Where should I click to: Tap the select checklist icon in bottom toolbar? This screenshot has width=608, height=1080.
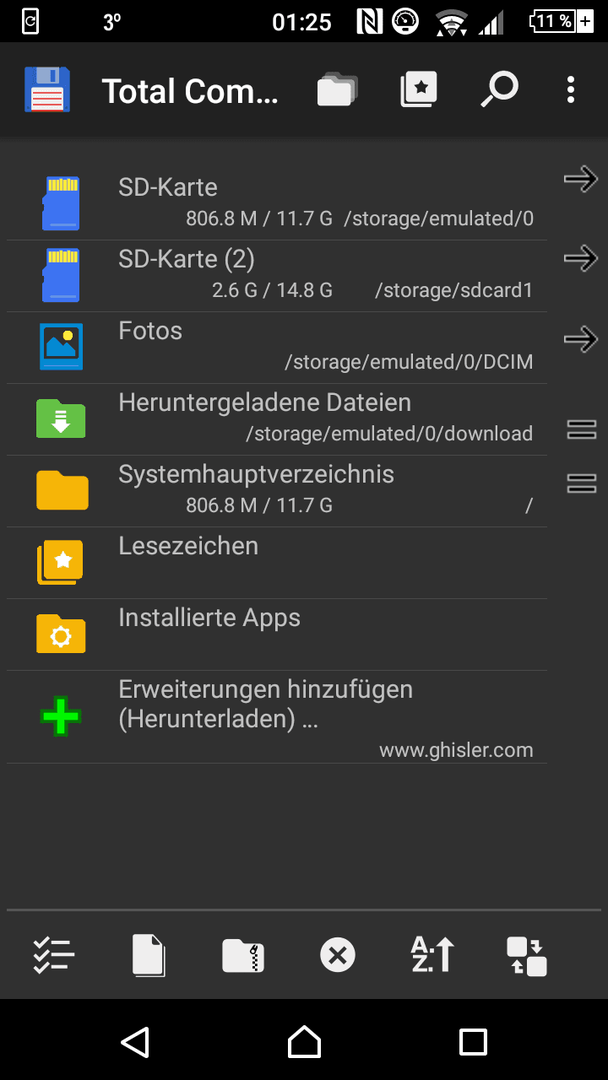tap(54, 956)
